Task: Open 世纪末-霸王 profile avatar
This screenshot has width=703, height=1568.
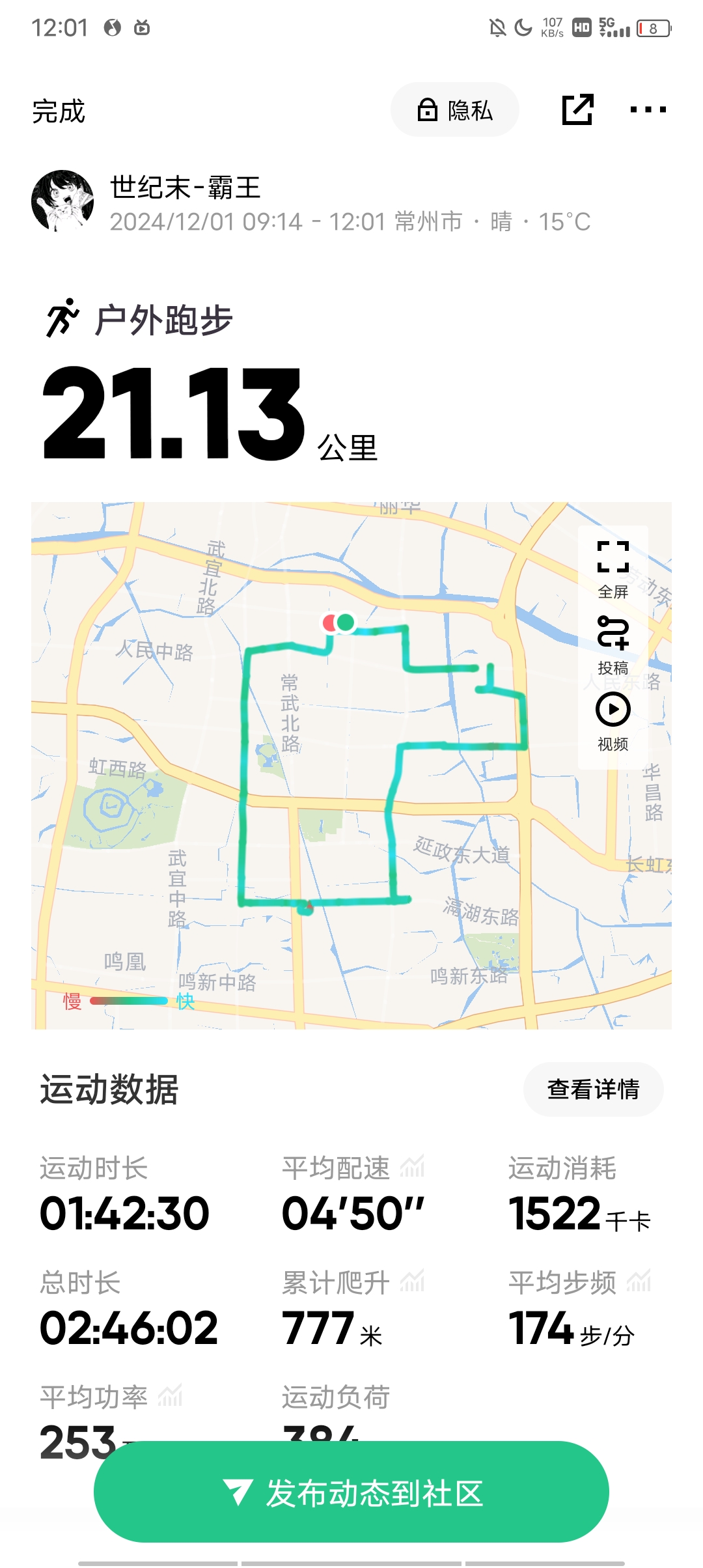Action: tap(62, 201)
